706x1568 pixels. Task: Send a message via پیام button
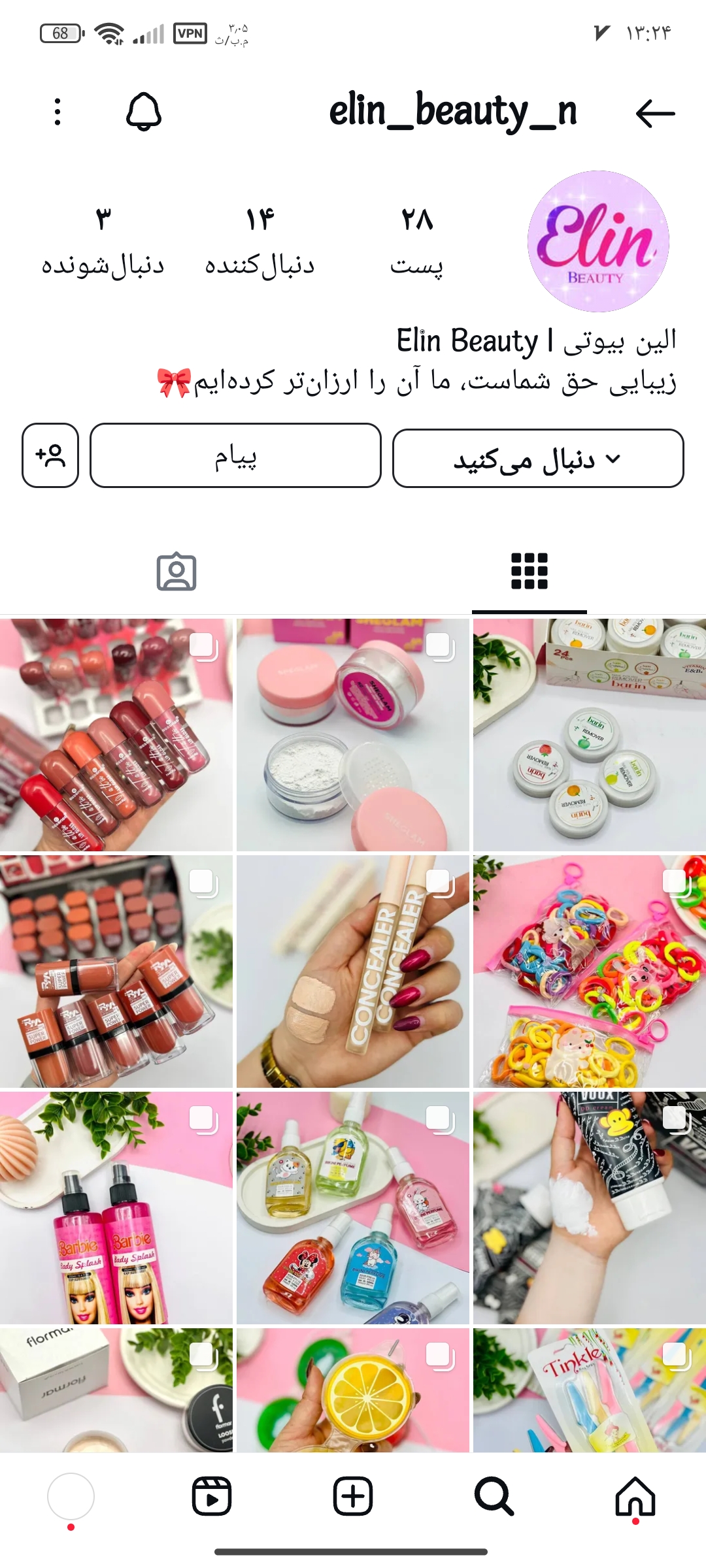point(235,456)
